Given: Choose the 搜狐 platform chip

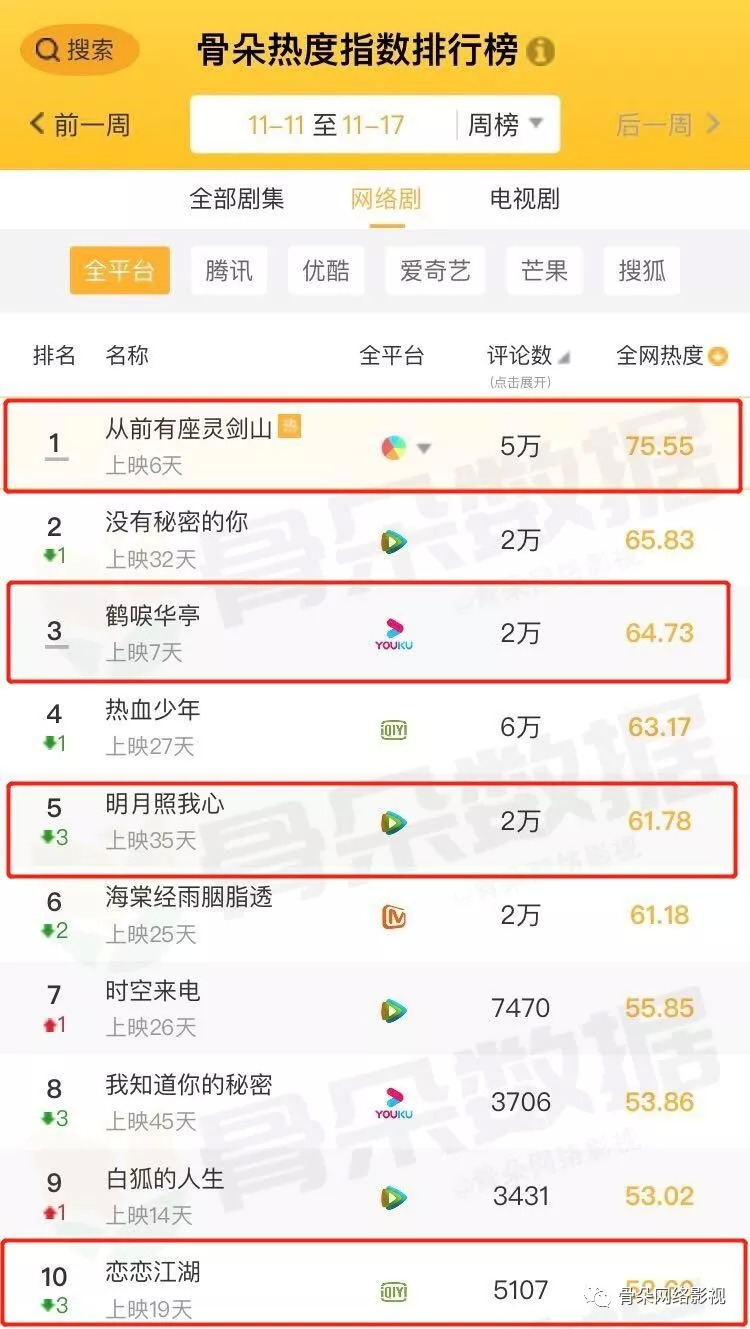Looking at the screenshot, I should 641,271.
